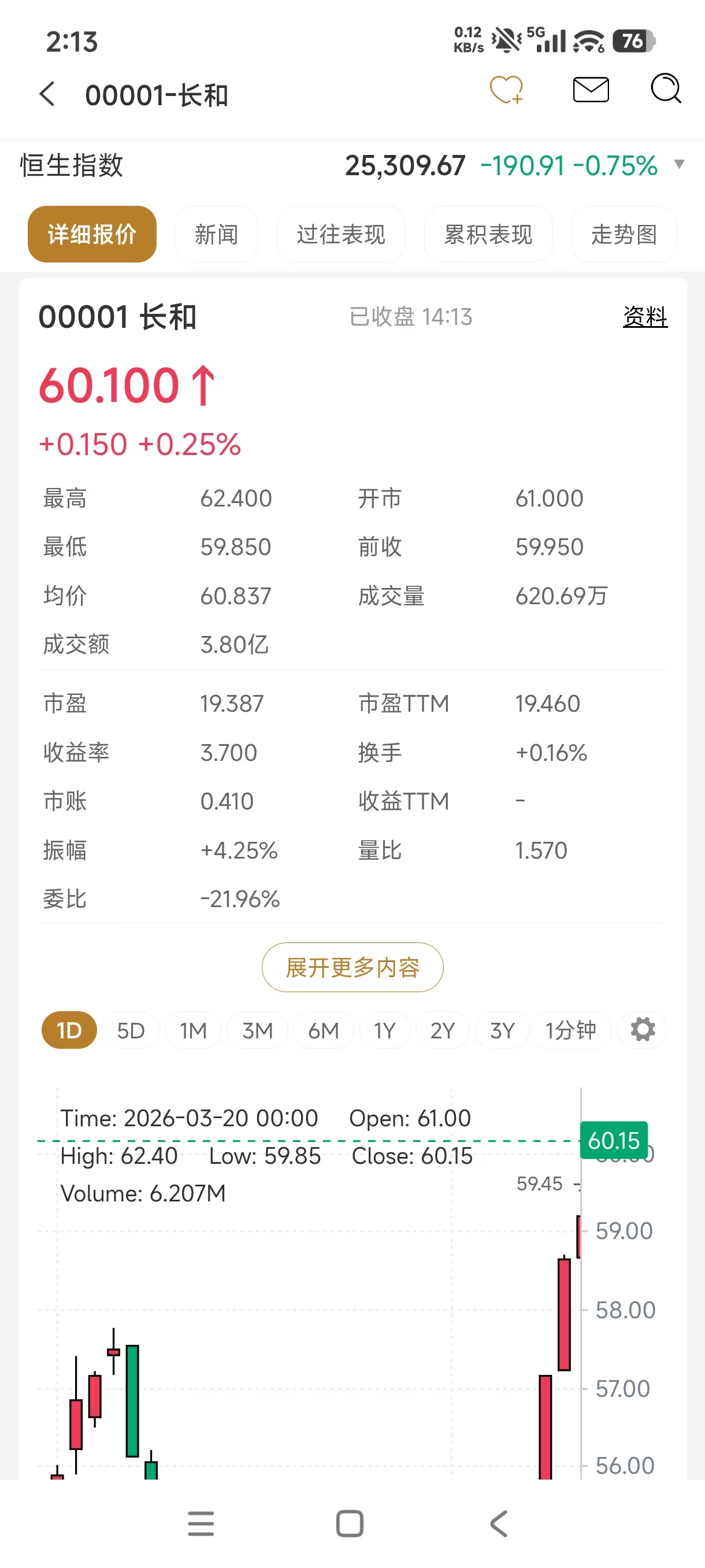The image size is (705, 1568).
Task: Switch chart to 1分钟 interval
Action: pyautogui.click(x=570, y=1030)
